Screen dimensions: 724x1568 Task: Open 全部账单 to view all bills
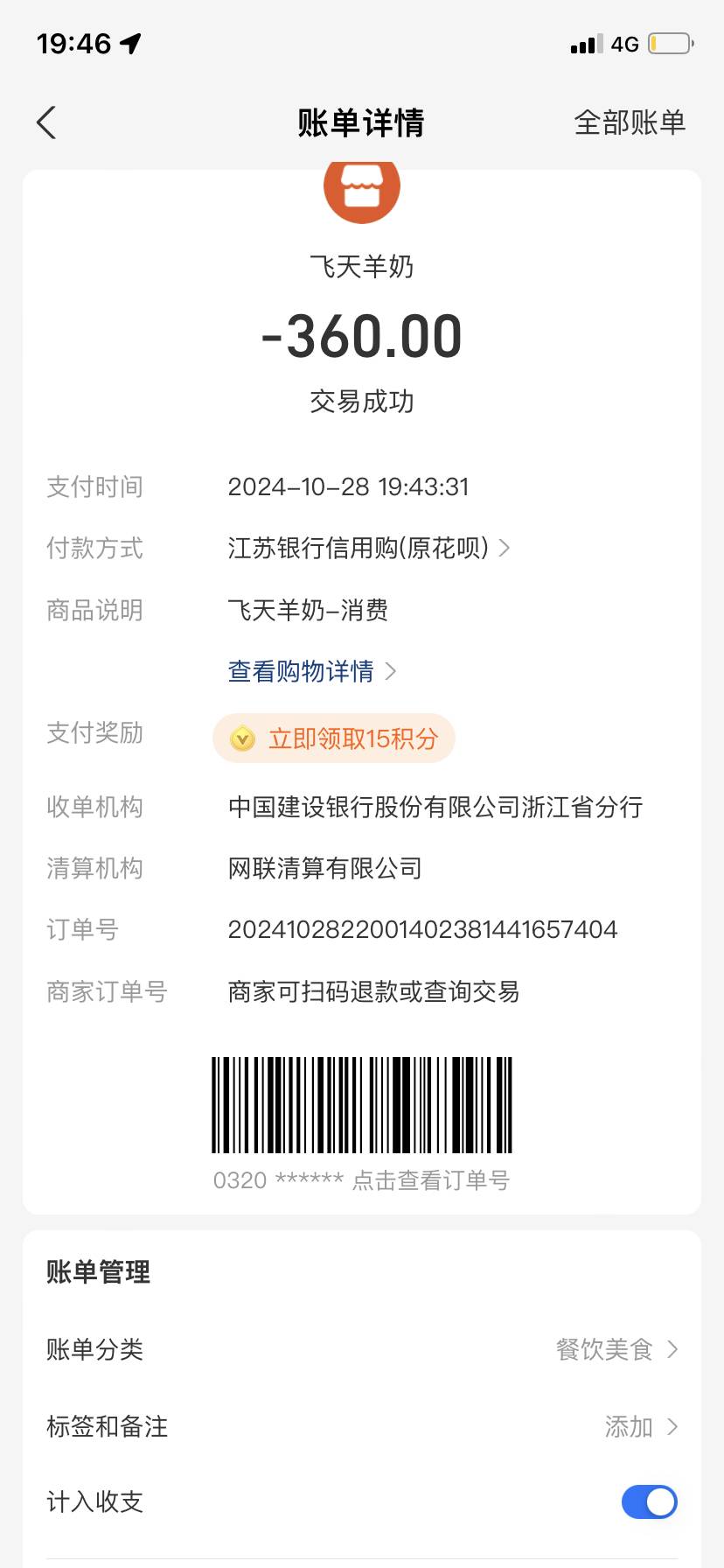click(x=629, y=122)
